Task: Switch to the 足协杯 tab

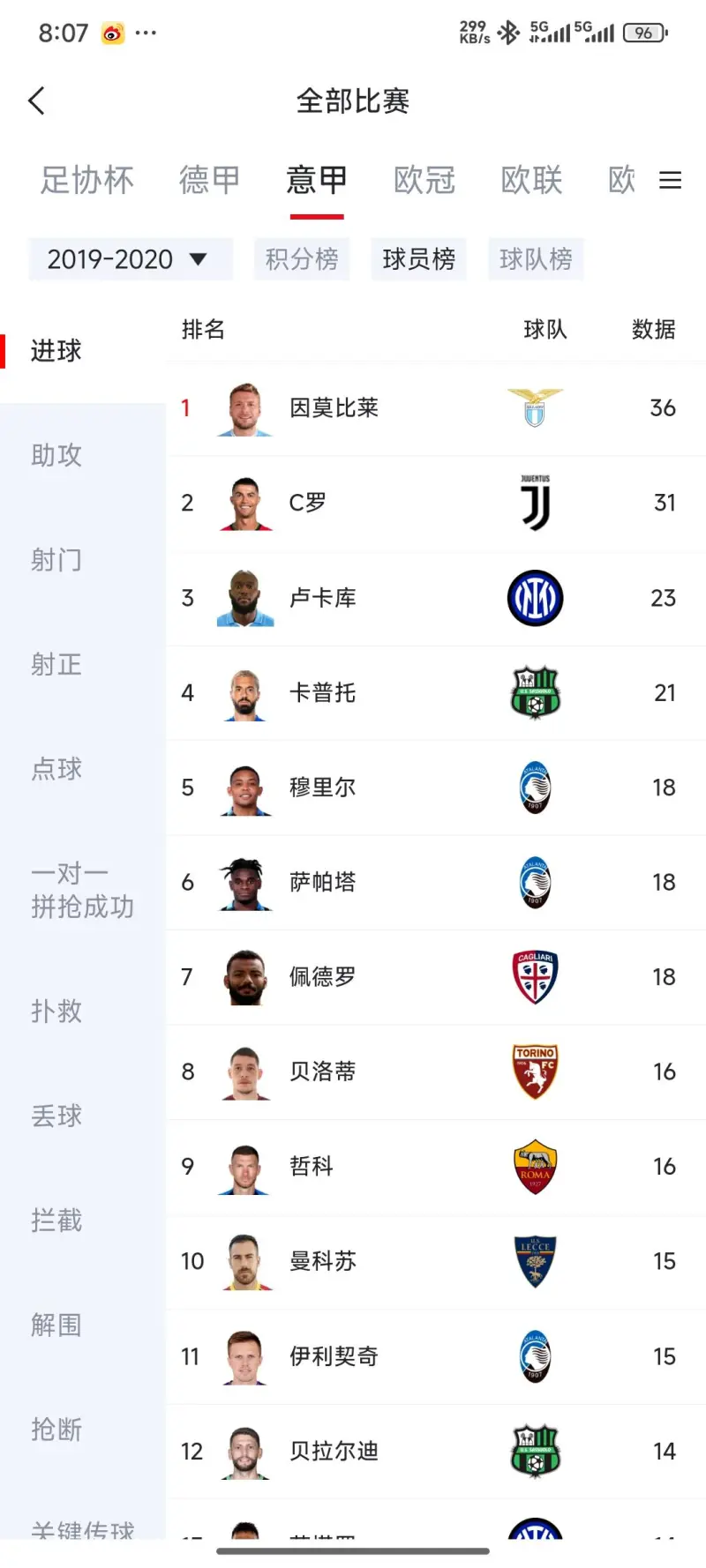Action: (x=86, y=181)
